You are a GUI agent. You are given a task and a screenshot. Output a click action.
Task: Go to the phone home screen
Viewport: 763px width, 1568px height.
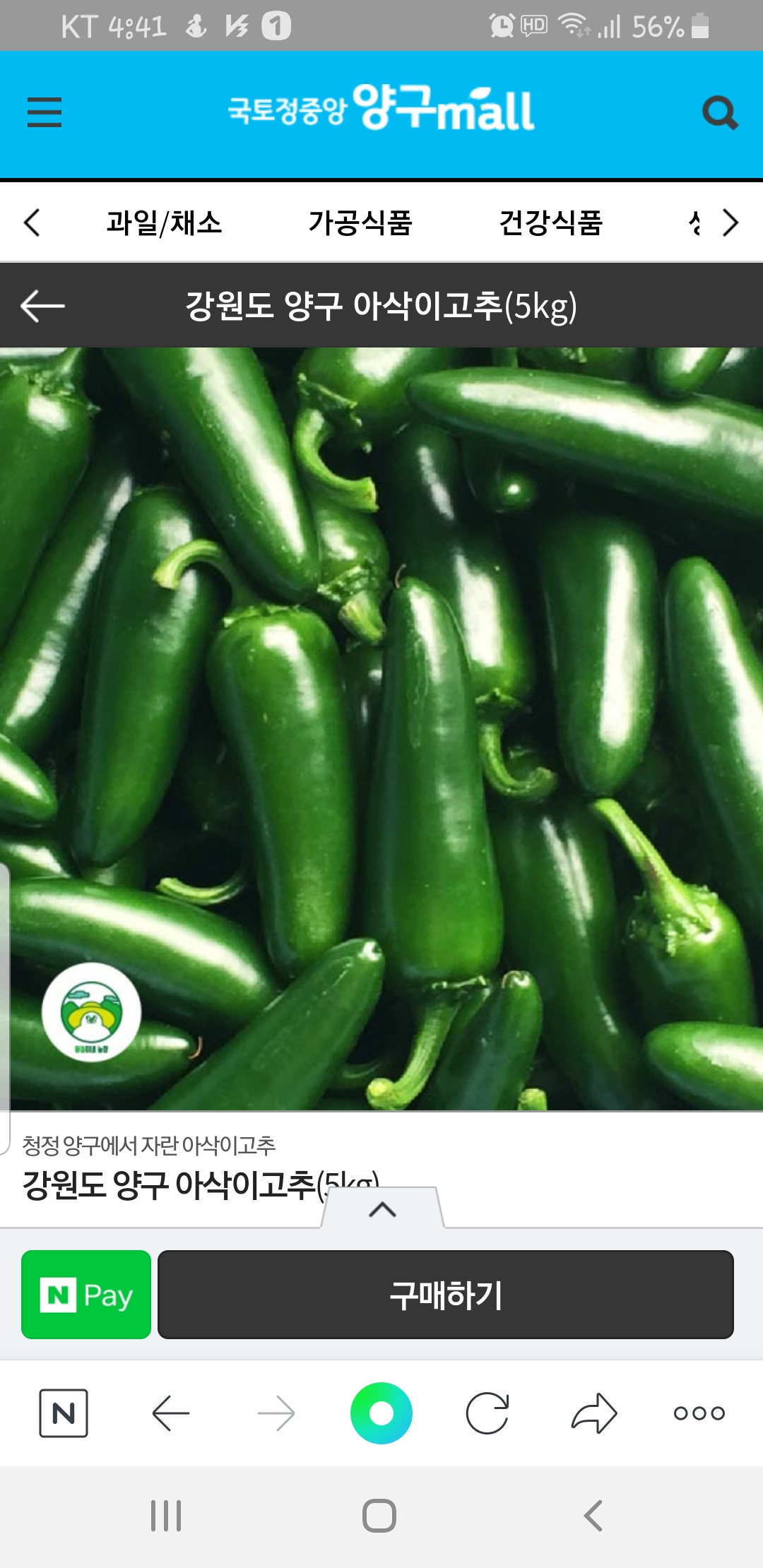click(379, 1516)
